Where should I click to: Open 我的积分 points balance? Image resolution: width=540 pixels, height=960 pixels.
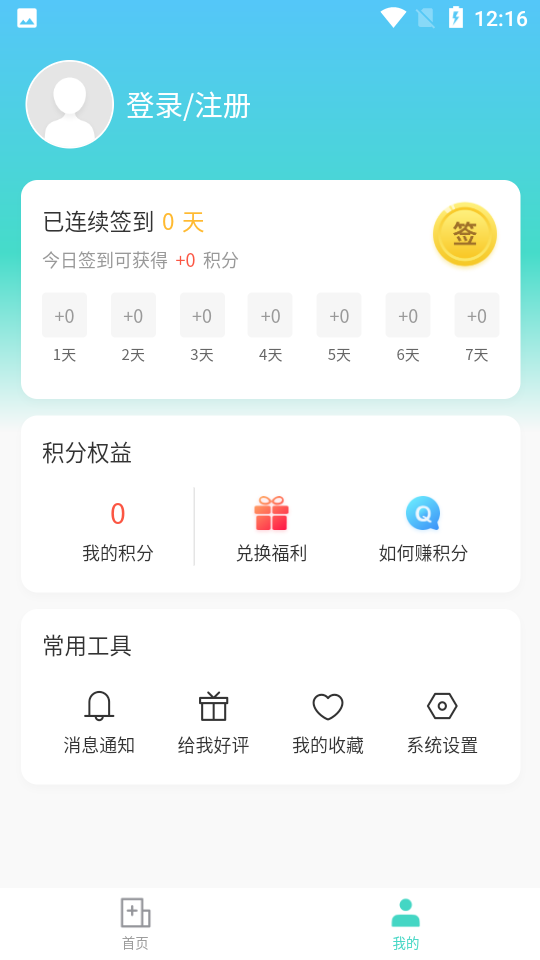tap(118, 531)
